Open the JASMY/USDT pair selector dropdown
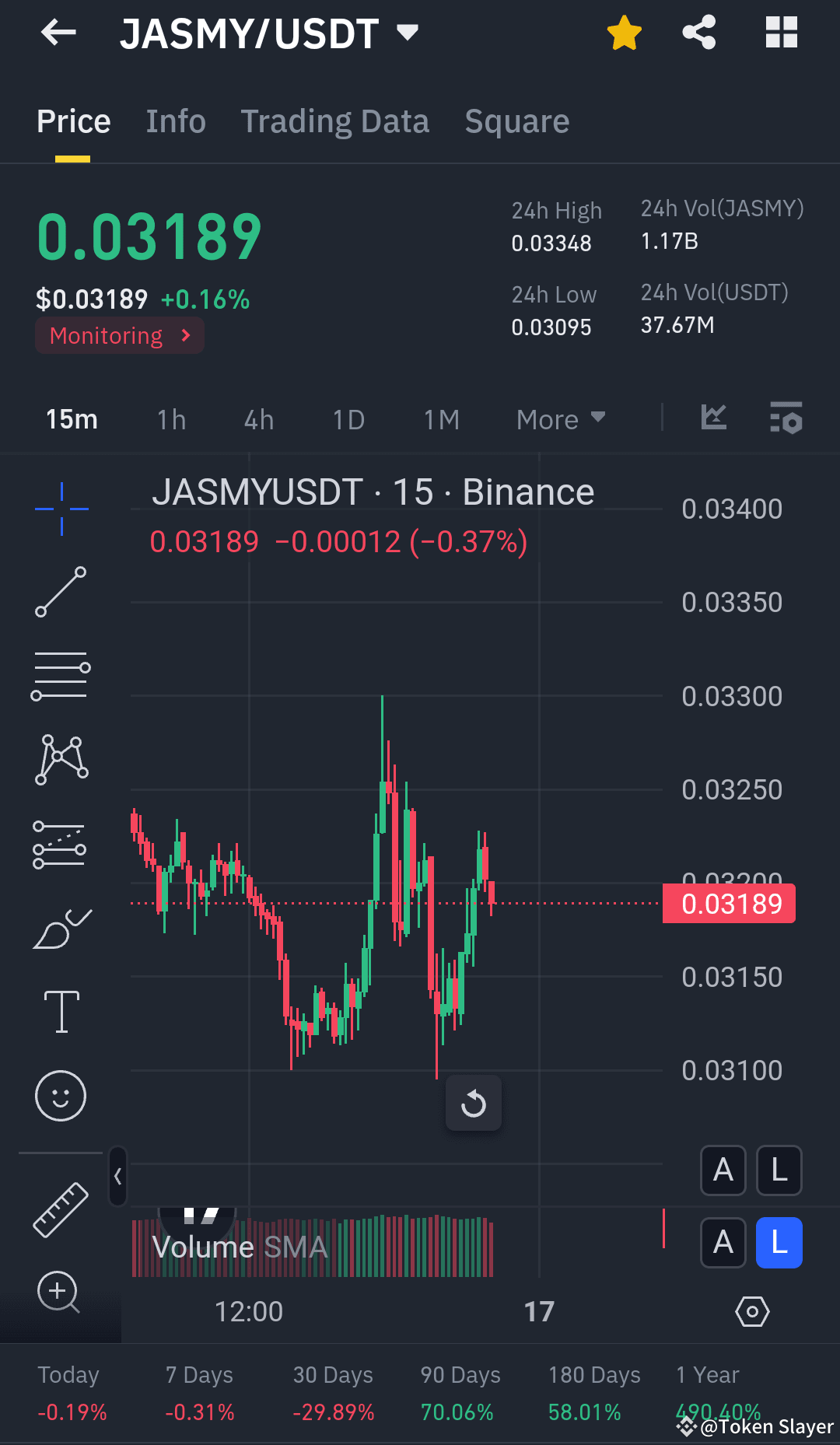Screen dimensions: 840x1445 [x=408, y=32]
